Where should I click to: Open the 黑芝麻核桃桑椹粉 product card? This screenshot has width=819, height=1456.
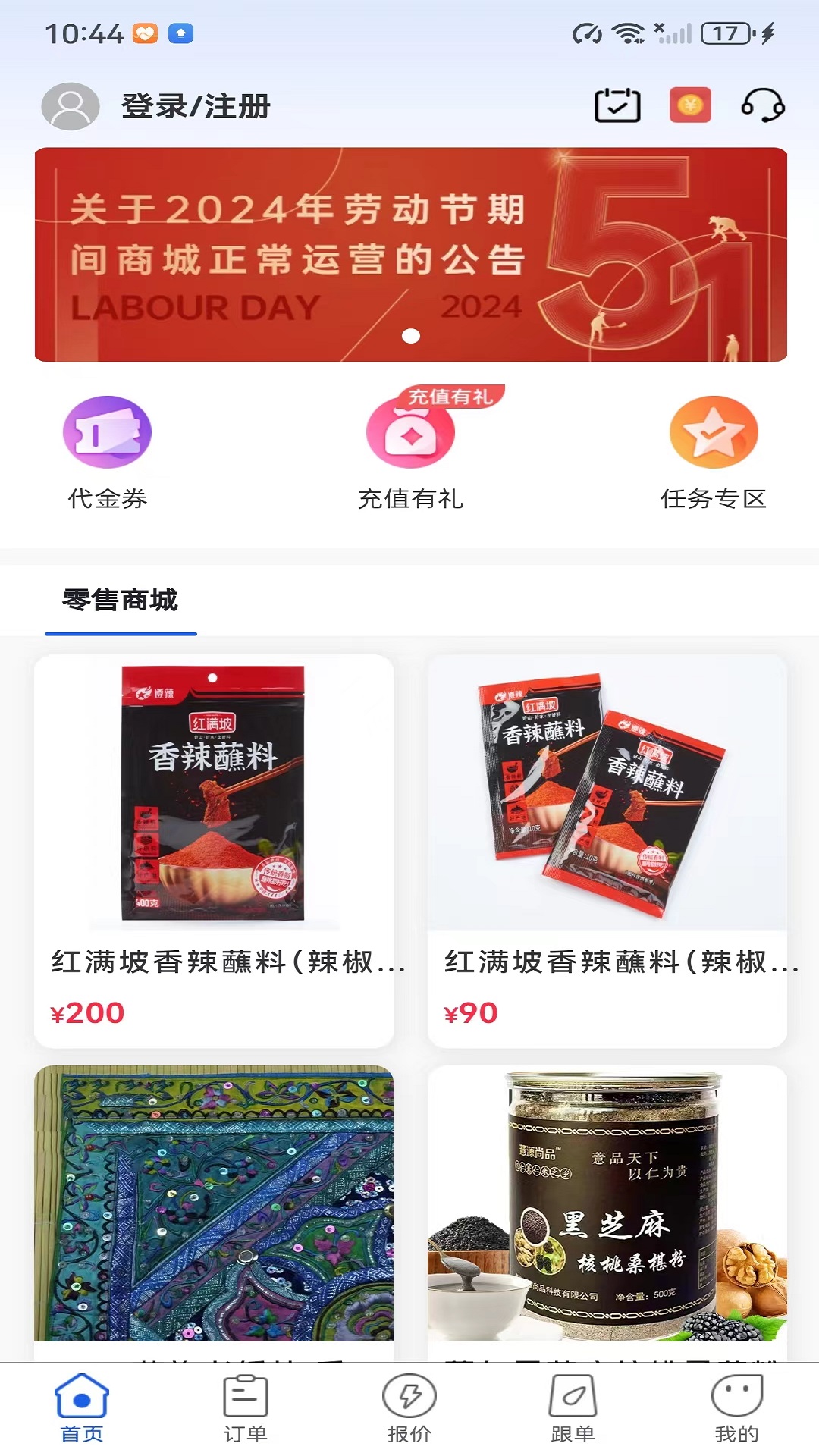point(607,1206)
